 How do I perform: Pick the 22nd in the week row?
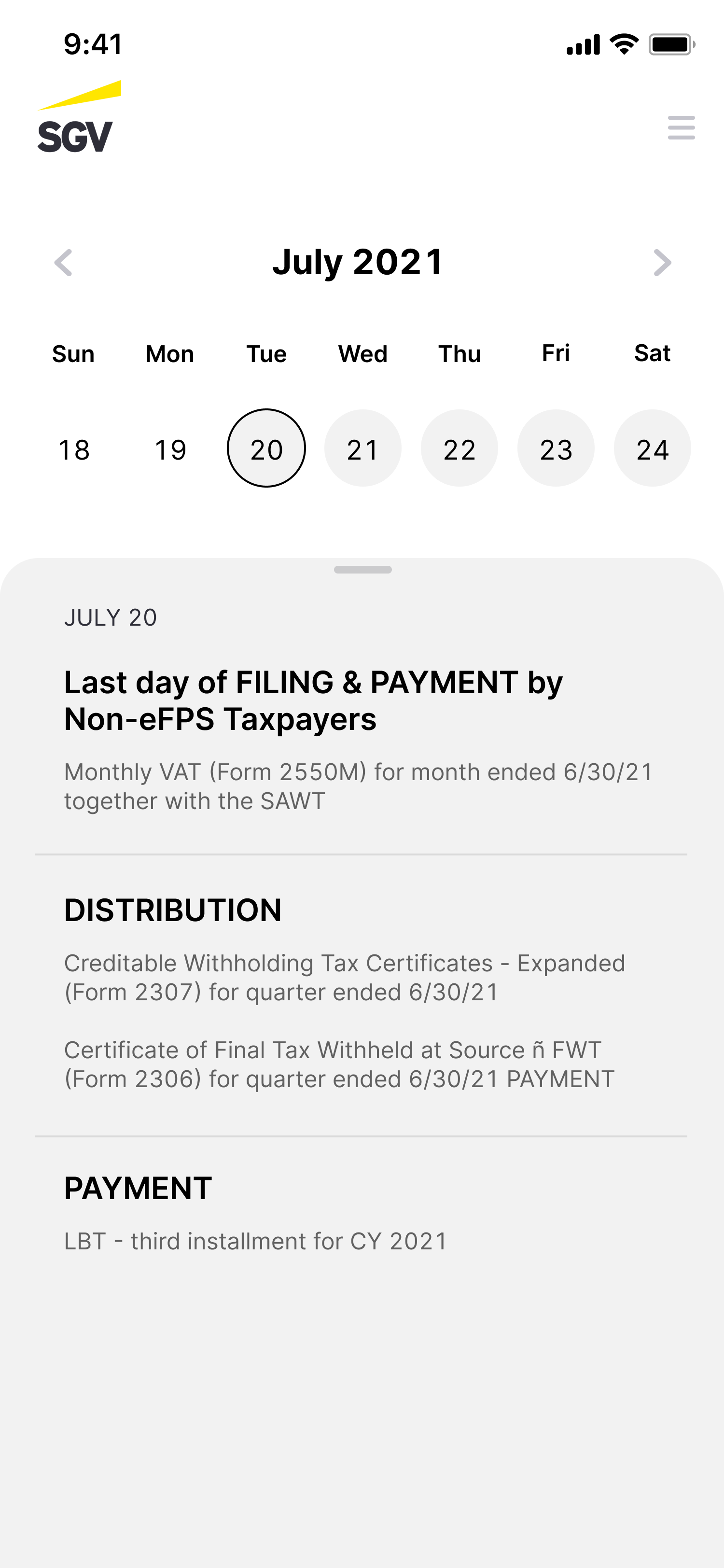[459, 448]
